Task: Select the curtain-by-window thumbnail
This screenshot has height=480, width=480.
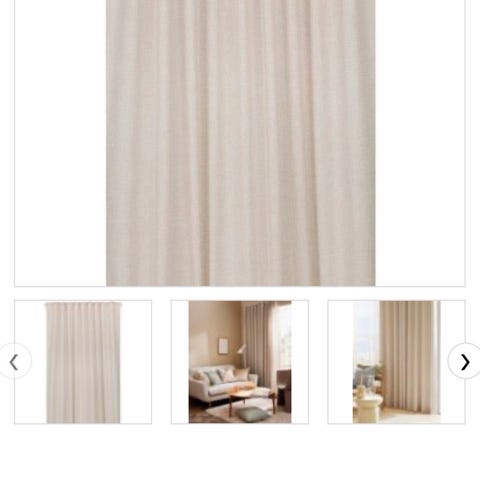Action: [396, 362]
